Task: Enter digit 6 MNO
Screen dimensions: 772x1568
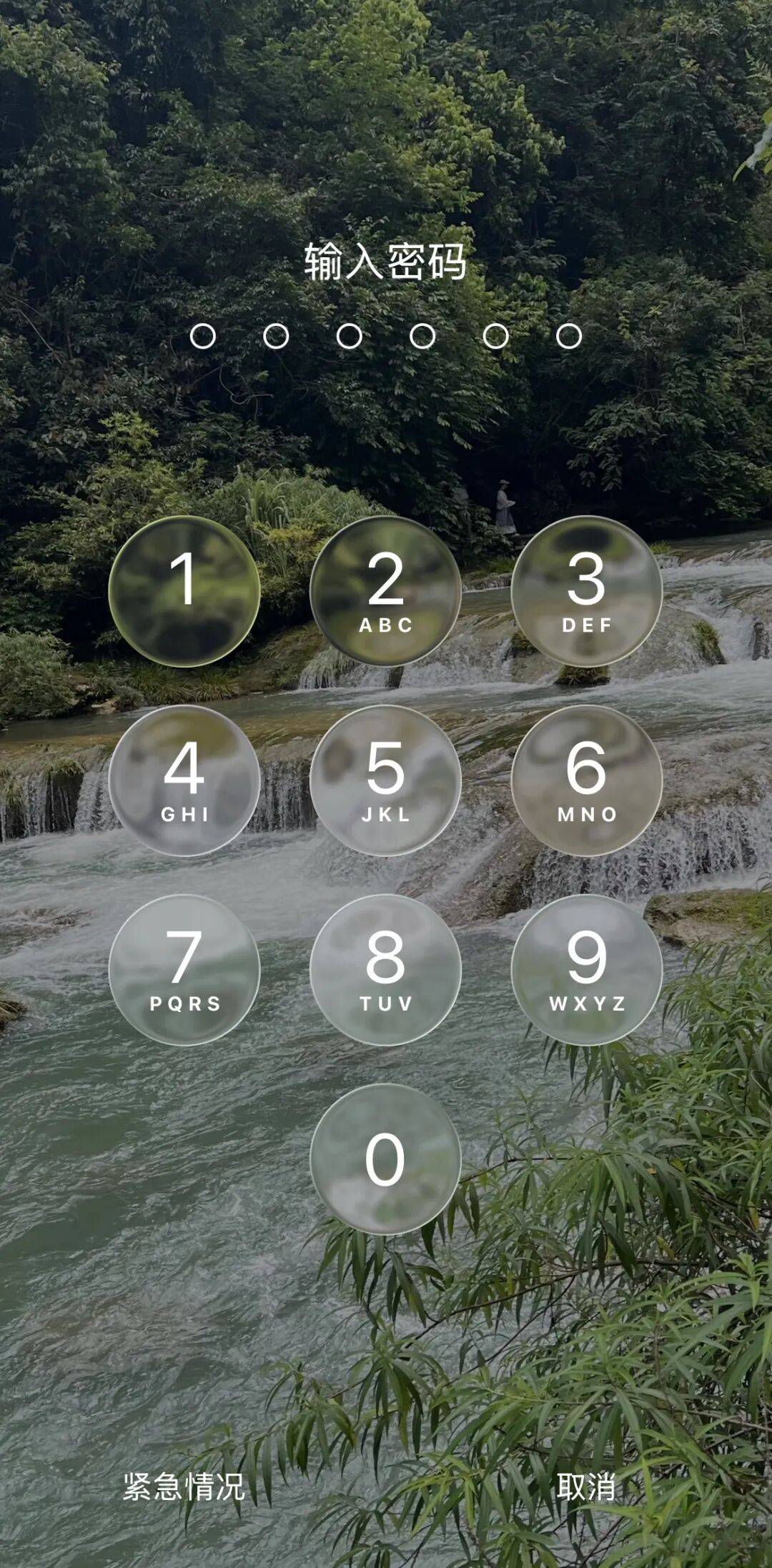Action: (x=587, y=780)
